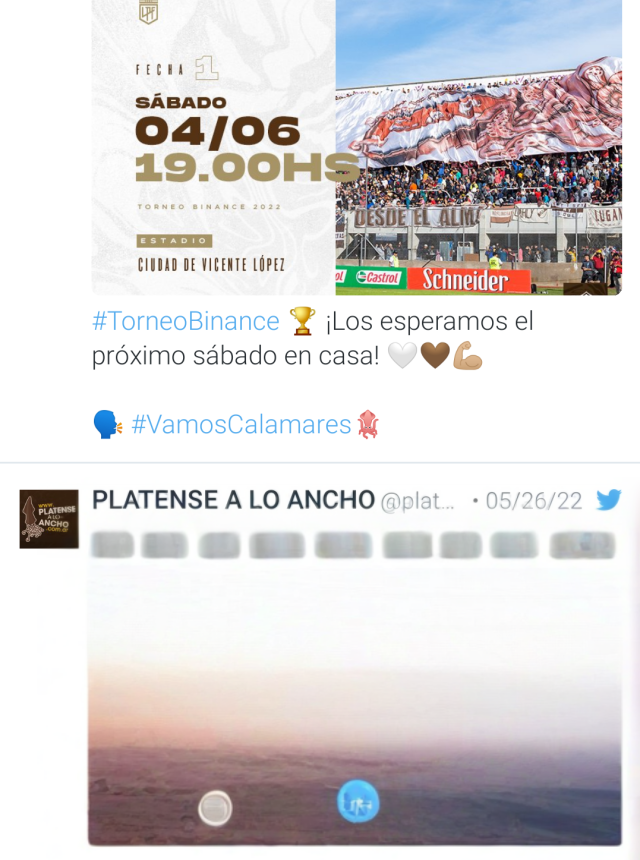
Task: Open the match announcement image
Action: [357, 148]
